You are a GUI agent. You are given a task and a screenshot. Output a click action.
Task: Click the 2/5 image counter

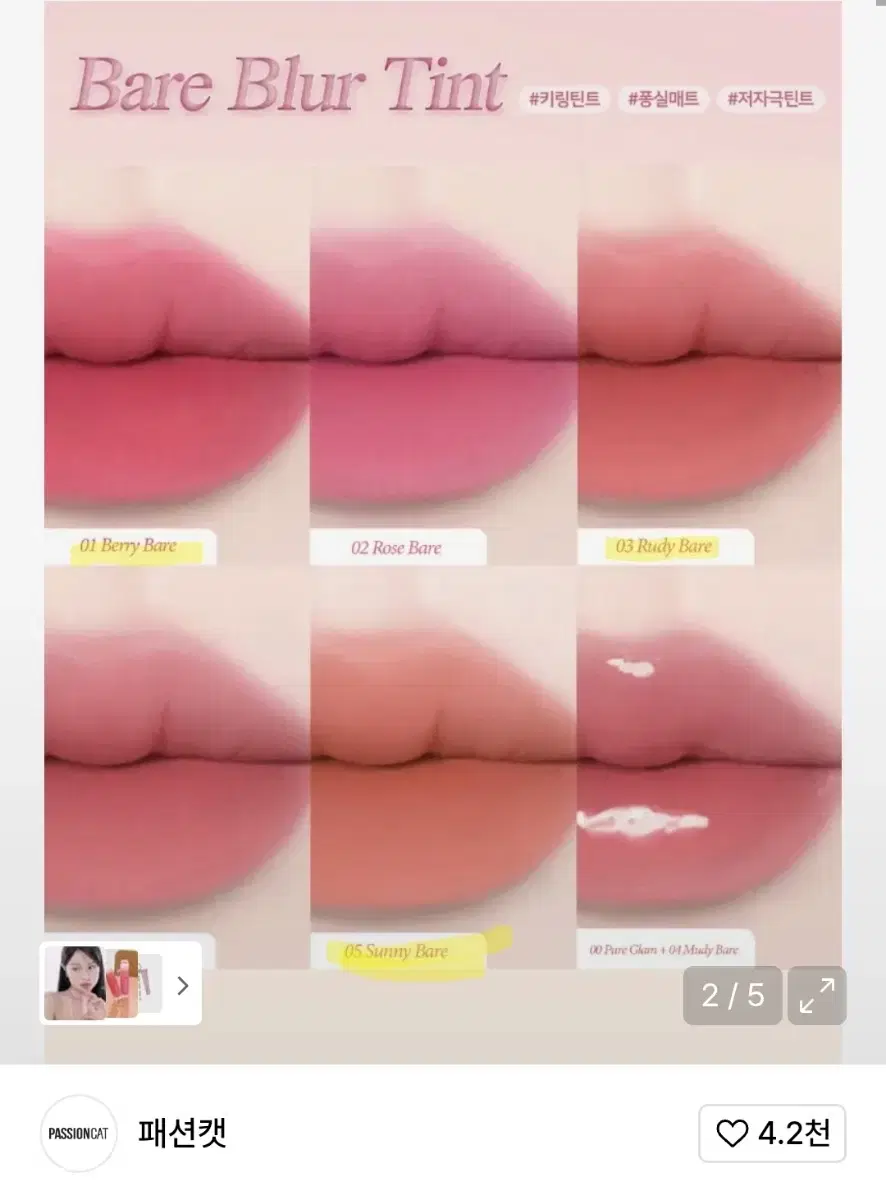click(733, 995)
